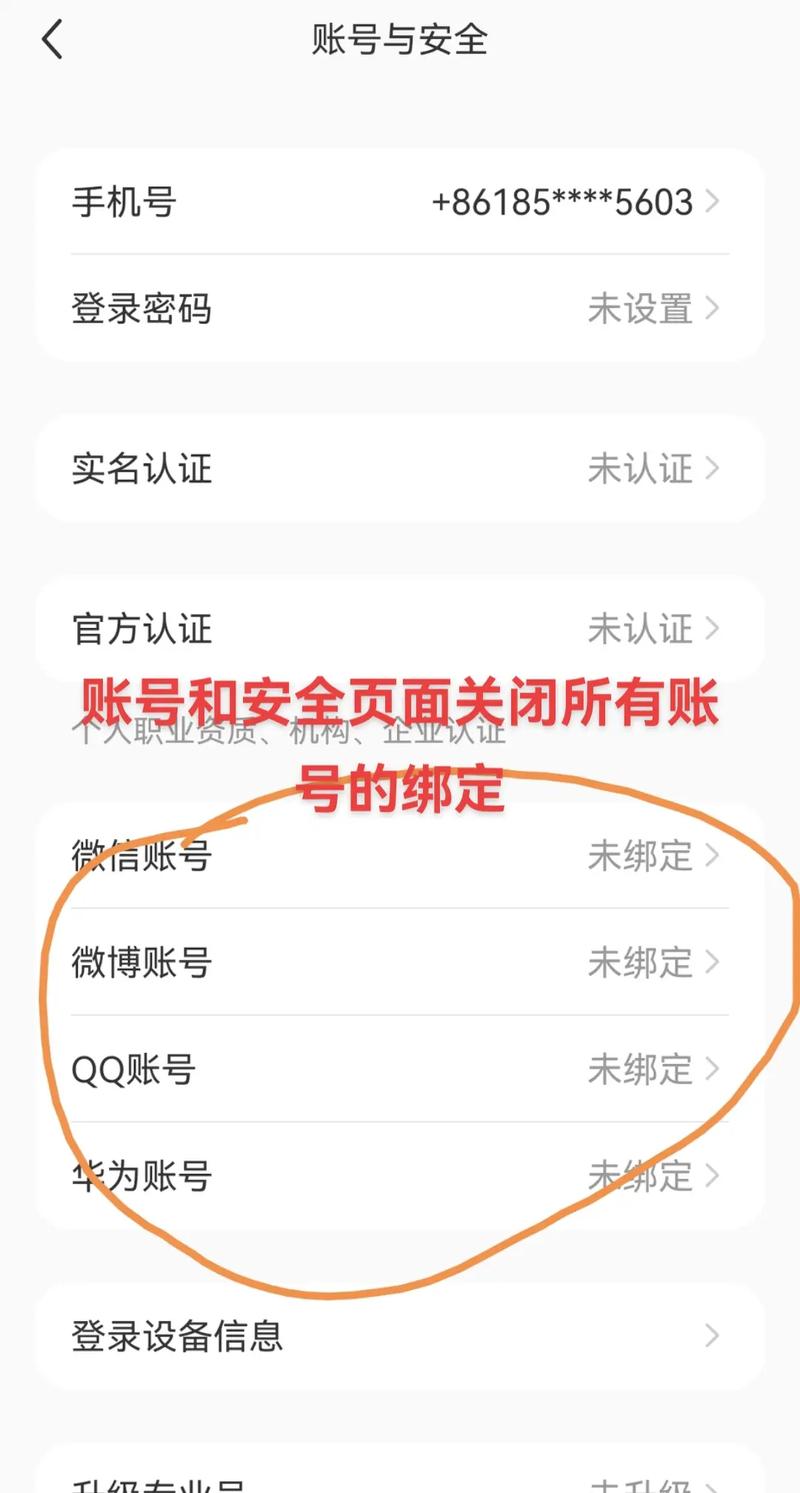Tap the chevron on the 官方认证 row
Image resolution: width=800 pixels, height=1493 pixels.
[x=712, y=629]
